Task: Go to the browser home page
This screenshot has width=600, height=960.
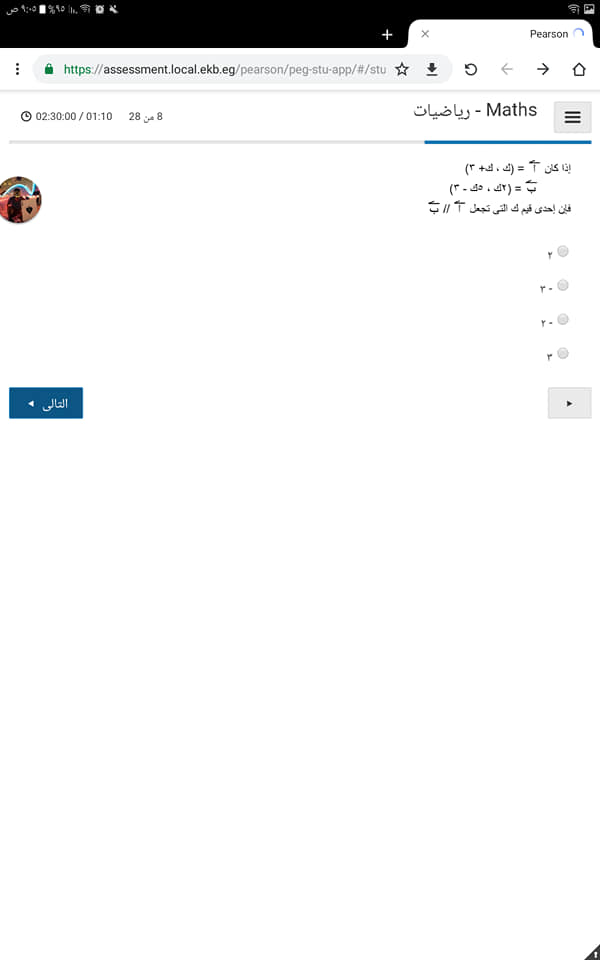Action: coord(579,69)
